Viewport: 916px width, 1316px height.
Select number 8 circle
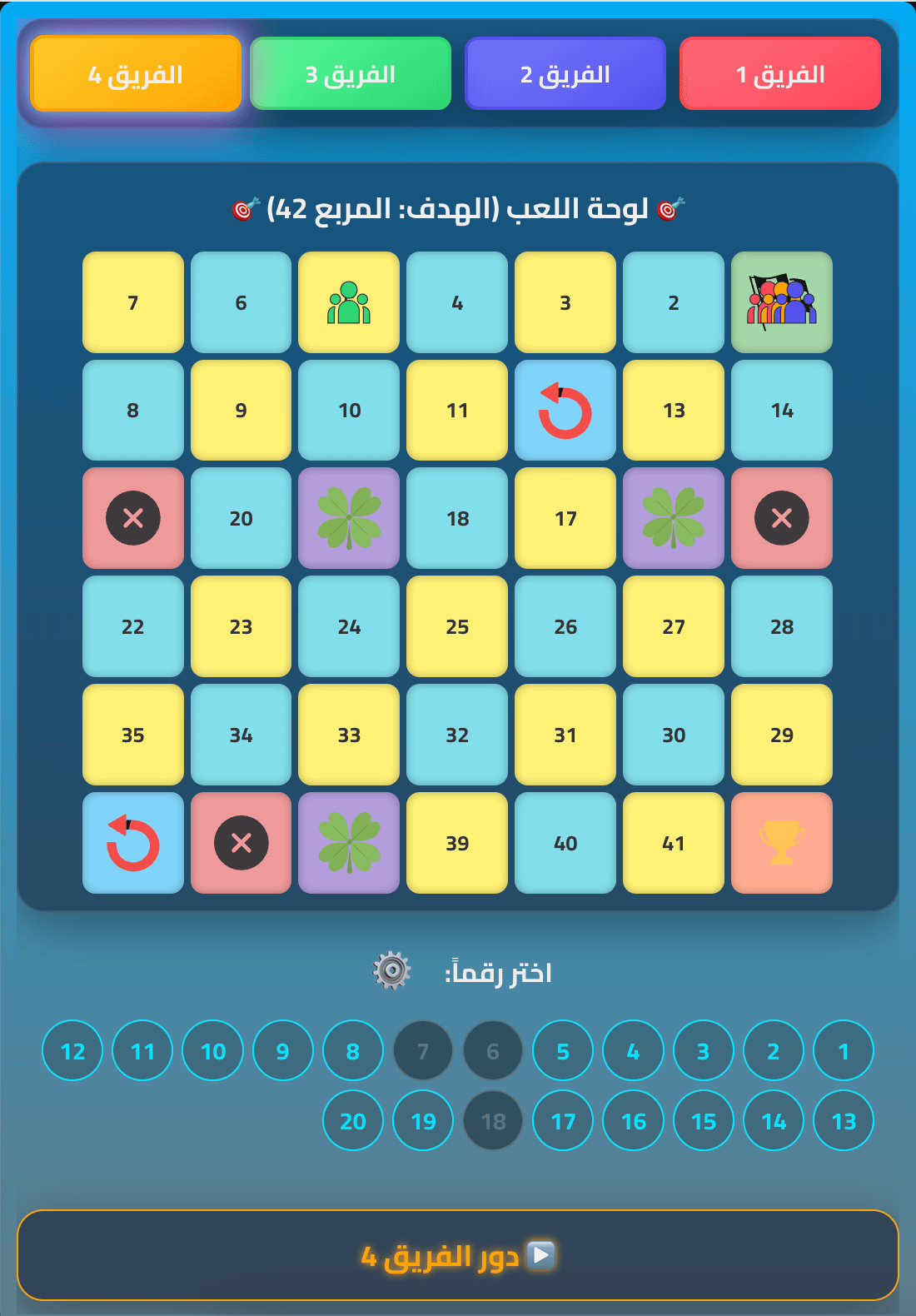click(353, 1051)
